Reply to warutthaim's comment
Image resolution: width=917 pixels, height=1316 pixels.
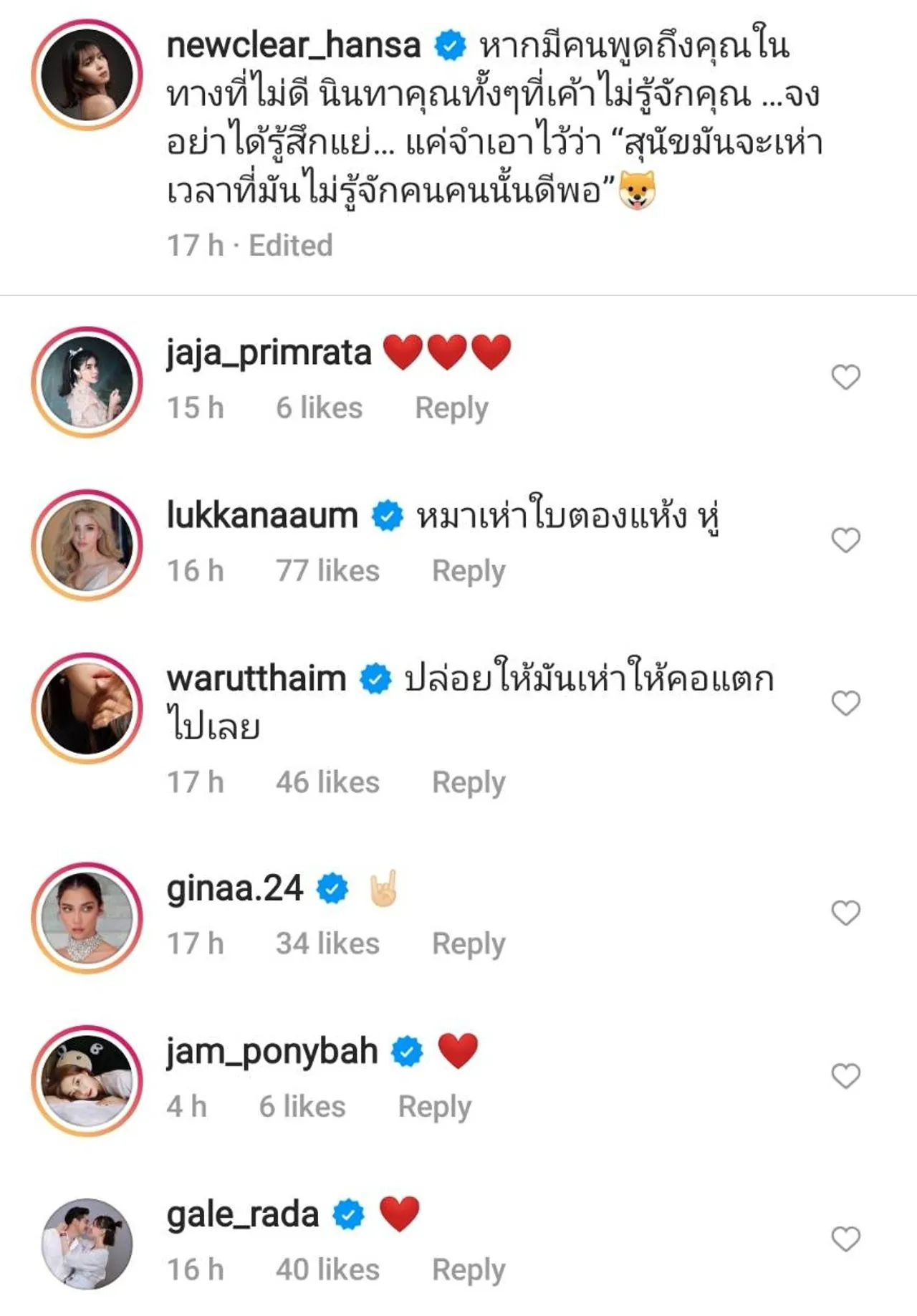click(469, 782)
